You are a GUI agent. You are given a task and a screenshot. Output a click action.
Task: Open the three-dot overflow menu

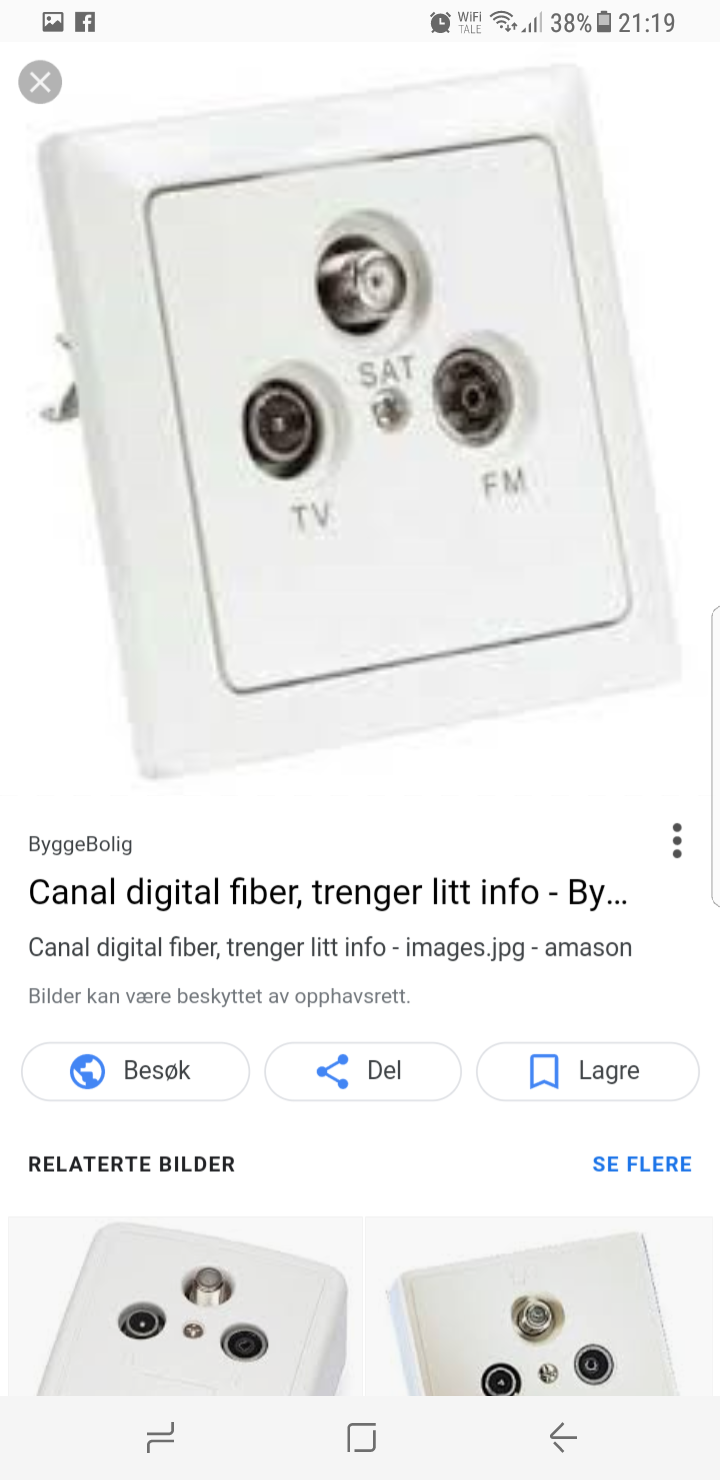[x=677, y=841]
